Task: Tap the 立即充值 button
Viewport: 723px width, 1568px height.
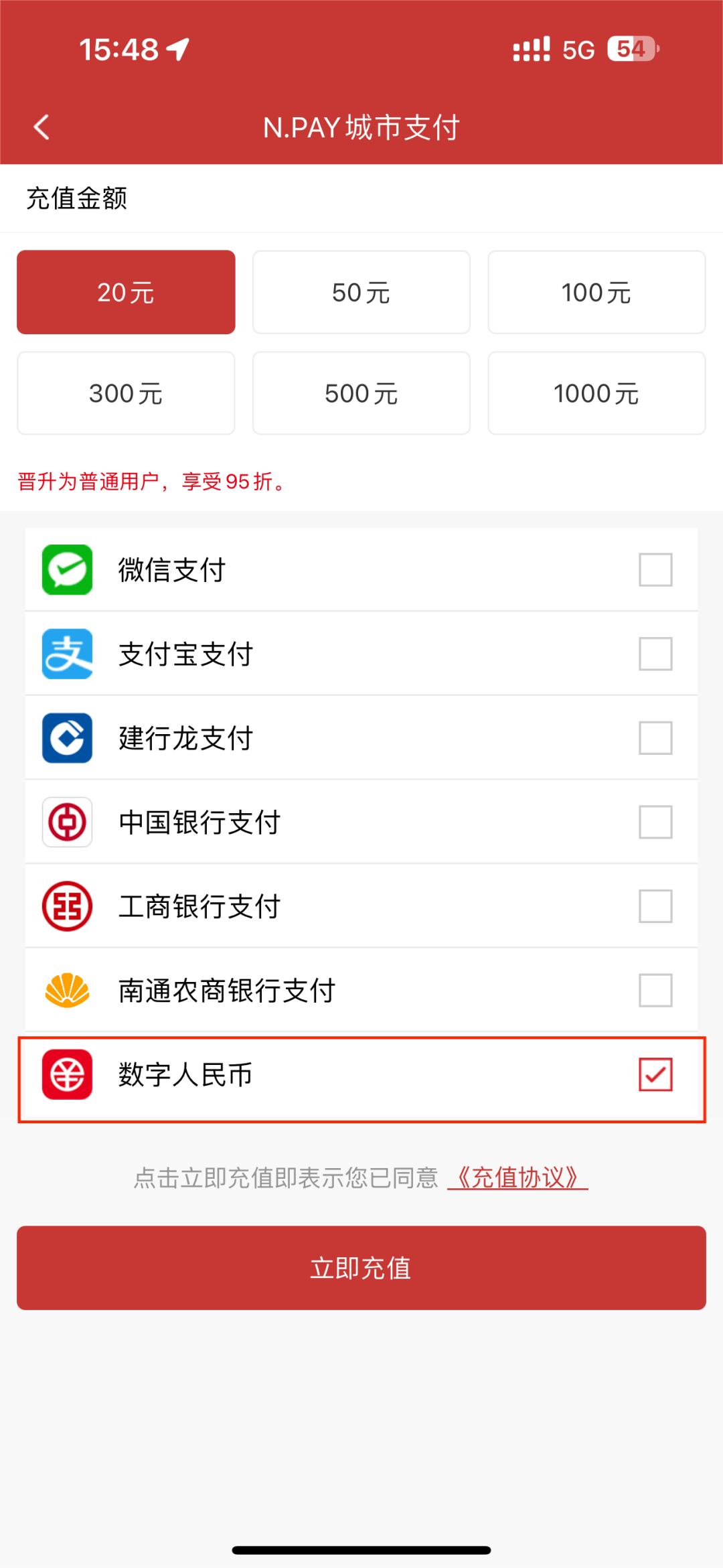Action: [361, 1268]
